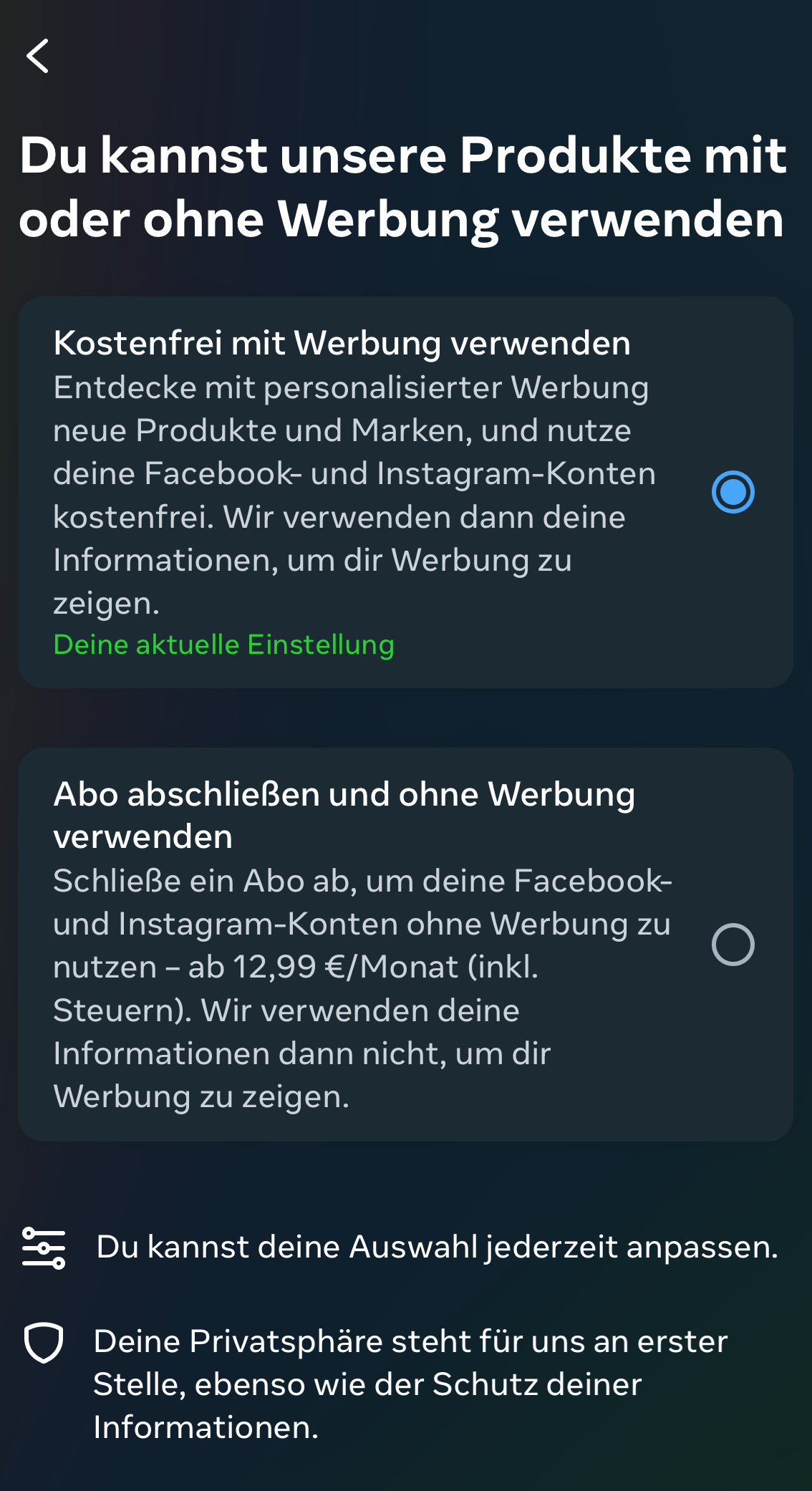Select Kostenfrei mit Werbung verwenden option
812x1491 pixels.
click(405, 493)
